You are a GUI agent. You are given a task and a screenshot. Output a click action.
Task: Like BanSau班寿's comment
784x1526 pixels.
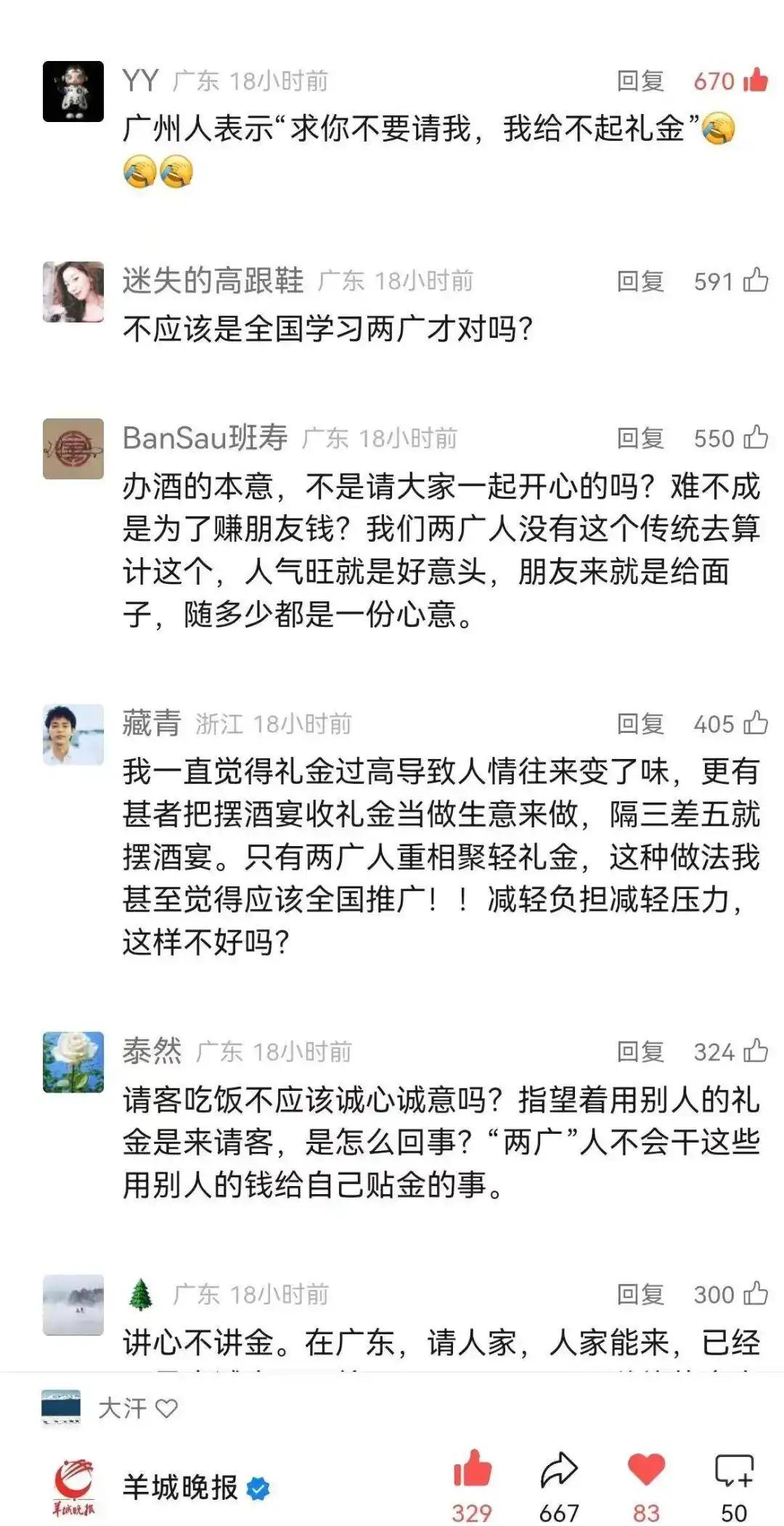(x=756, y=437)
